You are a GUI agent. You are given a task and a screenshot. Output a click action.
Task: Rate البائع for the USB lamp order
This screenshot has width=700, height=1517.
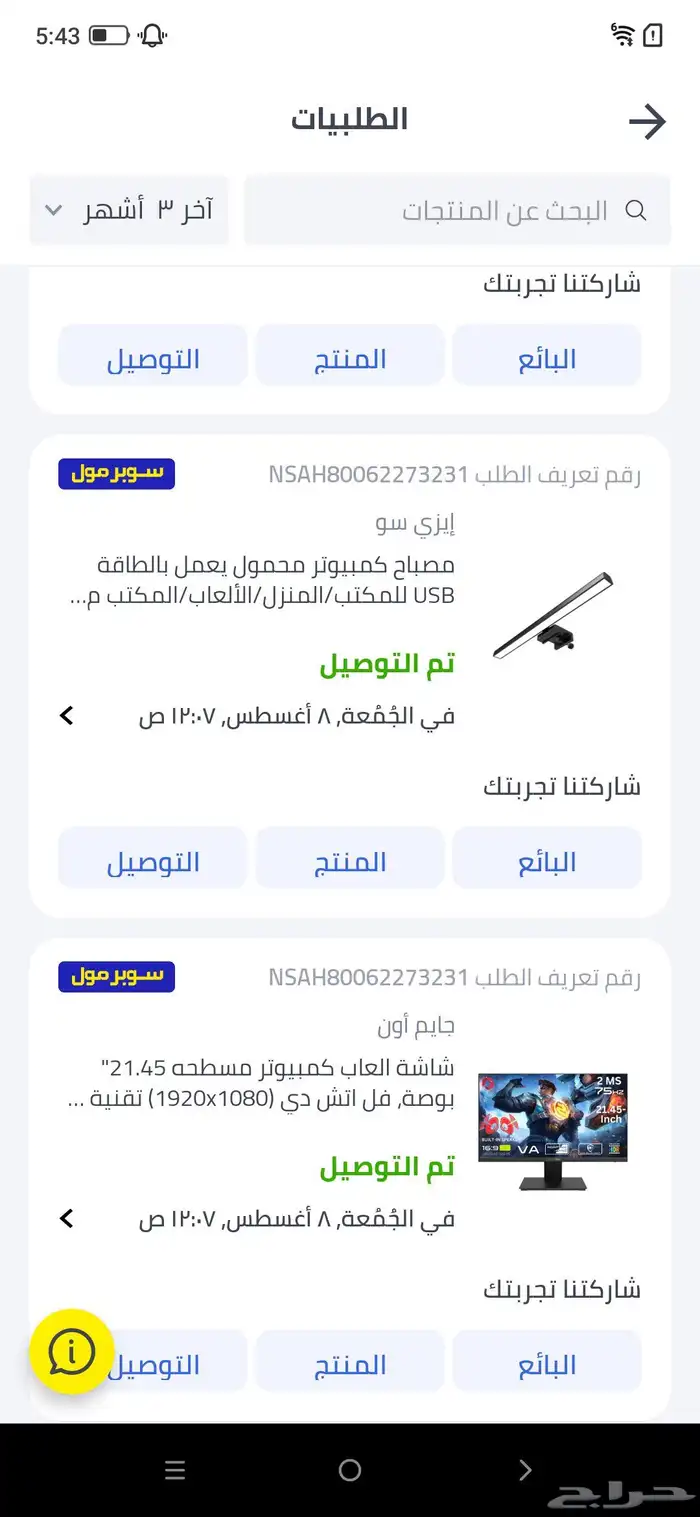pyautogui.click(x=546, y=859)
